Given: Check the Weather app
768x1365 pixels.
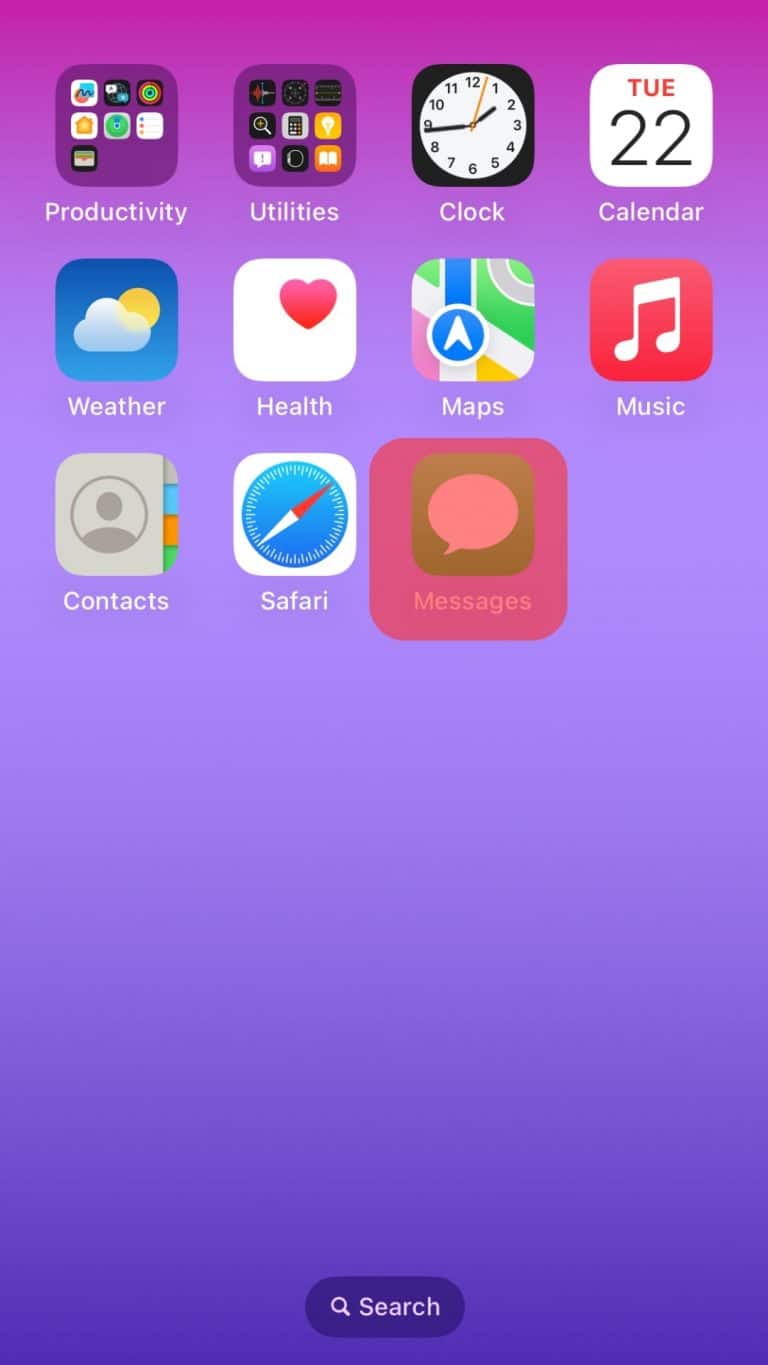Looking at the screenshot, I should pyautogui.click(x=116, y=320).
